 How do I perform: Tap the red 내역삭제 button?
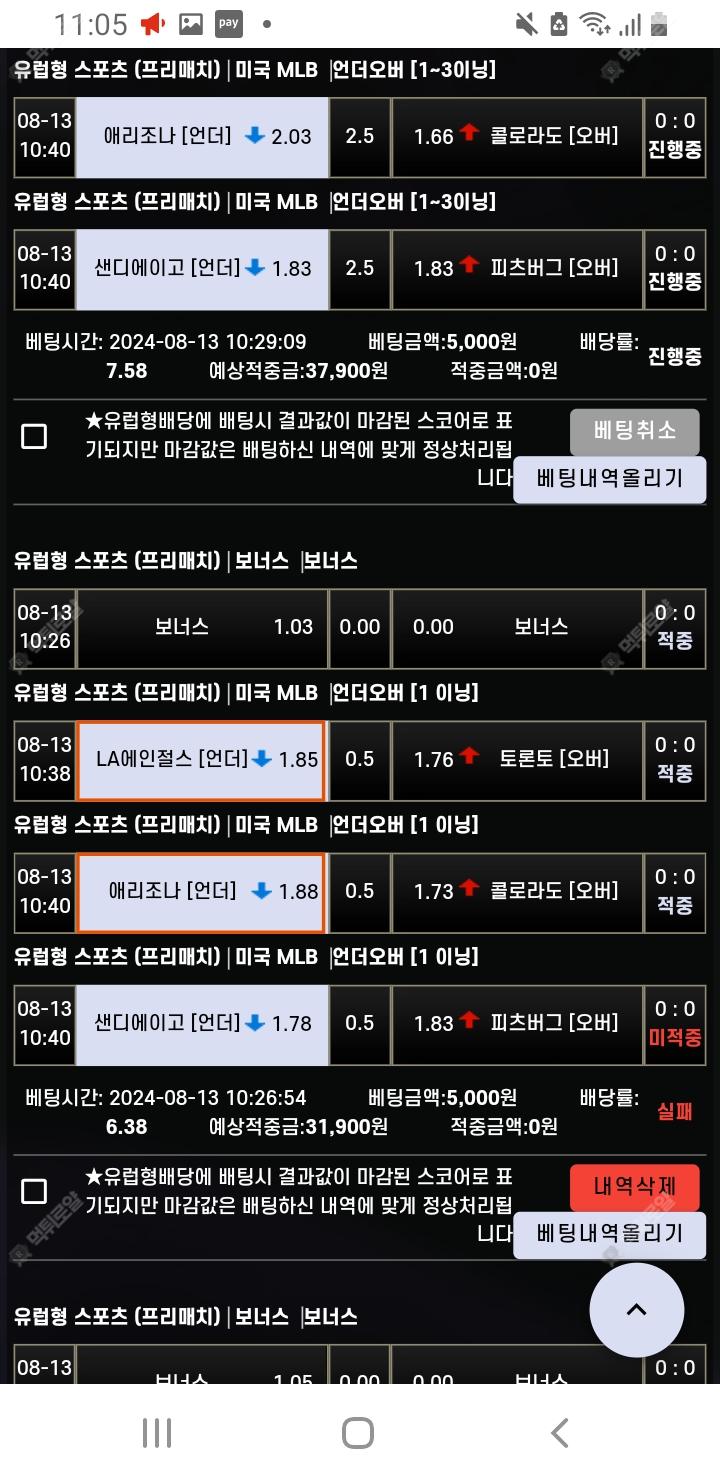[634, 1187]
